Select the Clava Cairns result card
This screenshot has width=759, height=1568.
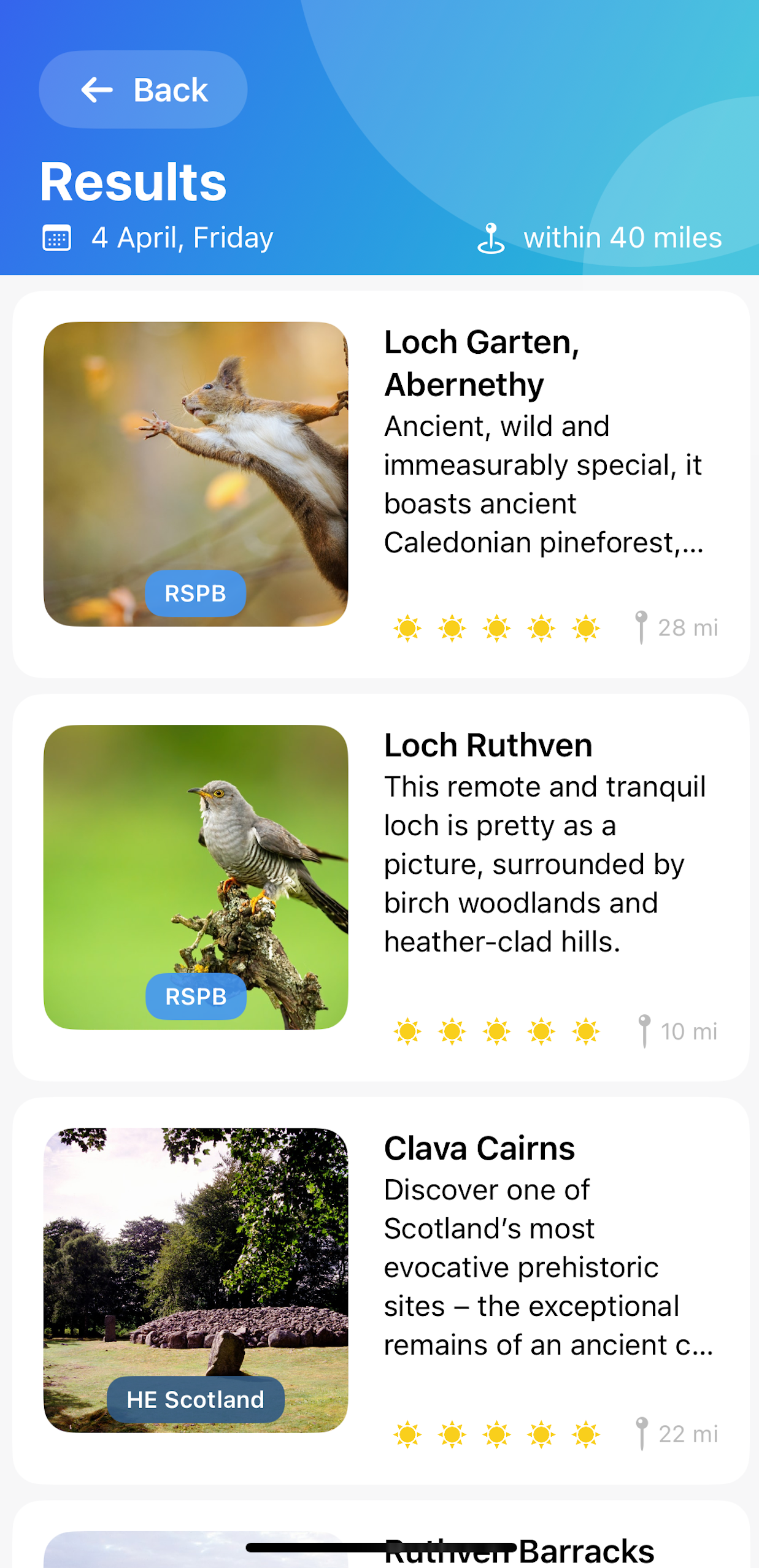coord(380,1290)
